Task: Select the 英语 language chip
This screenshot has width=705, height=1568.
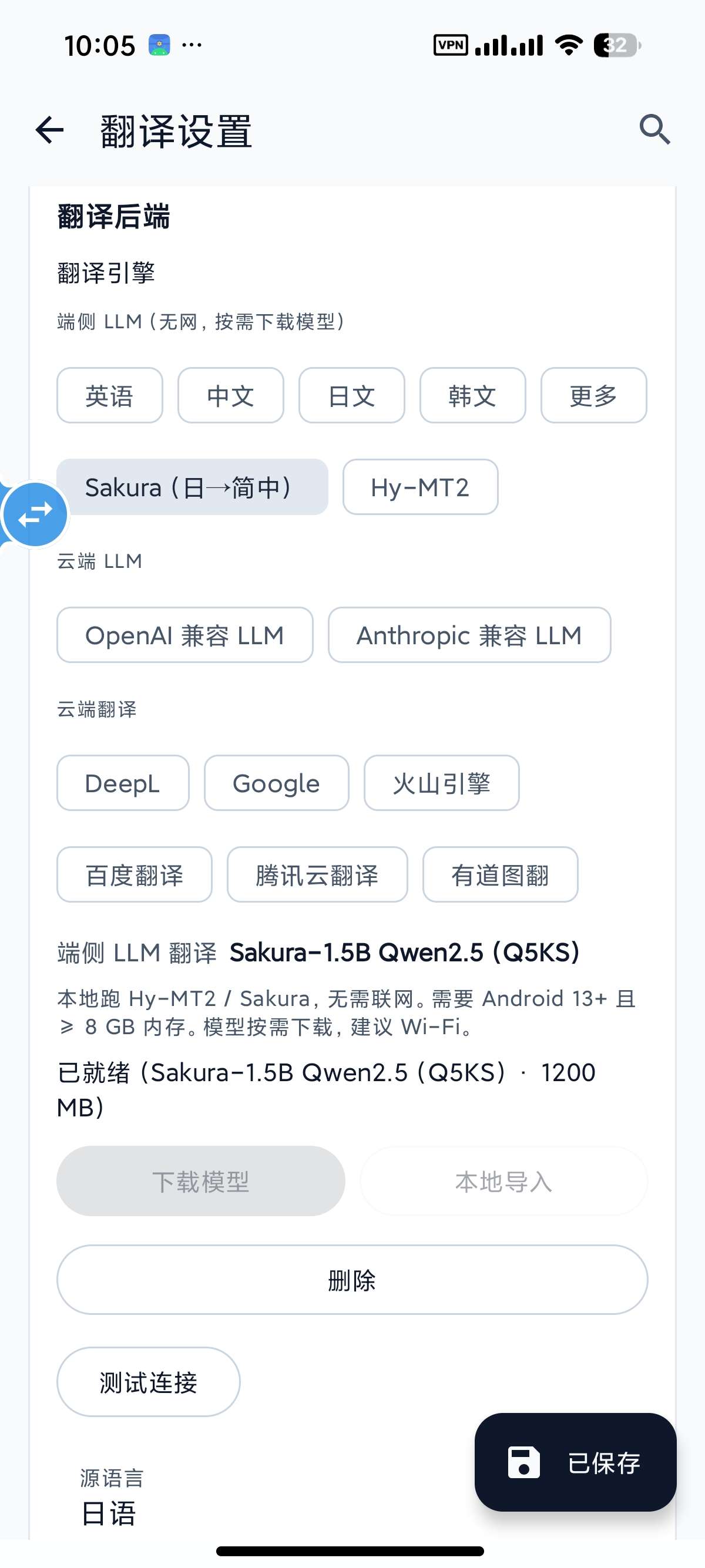Action: [110, 395]
